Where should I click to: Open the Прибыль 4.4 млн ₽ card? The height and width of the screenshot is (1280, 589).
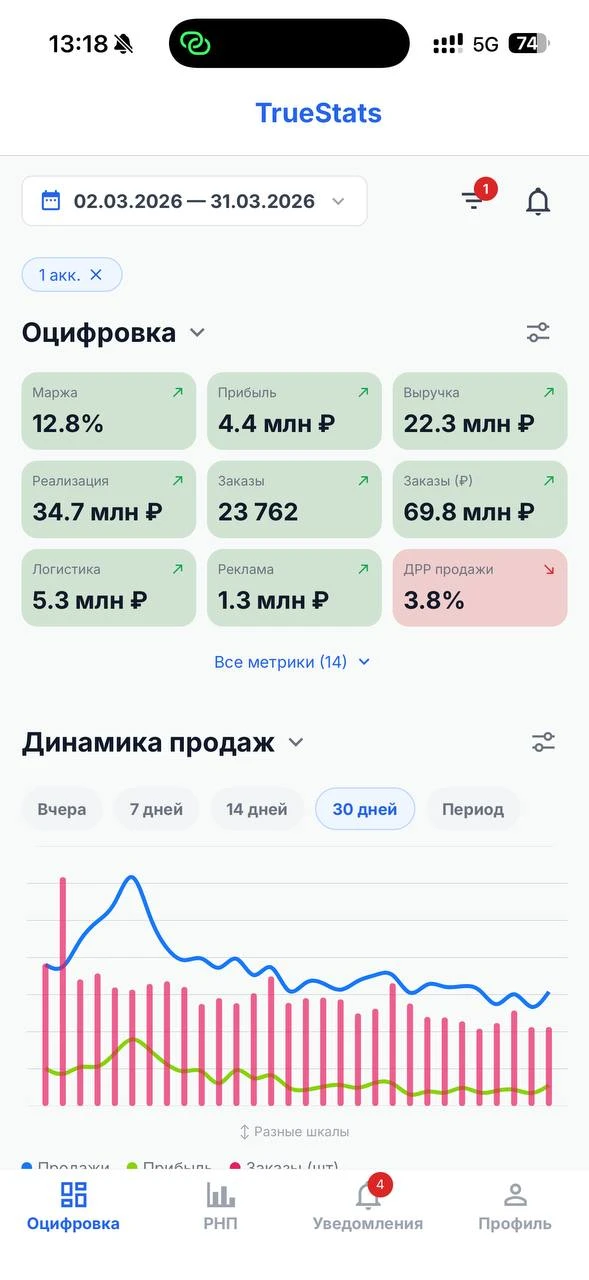click(294, 411)
